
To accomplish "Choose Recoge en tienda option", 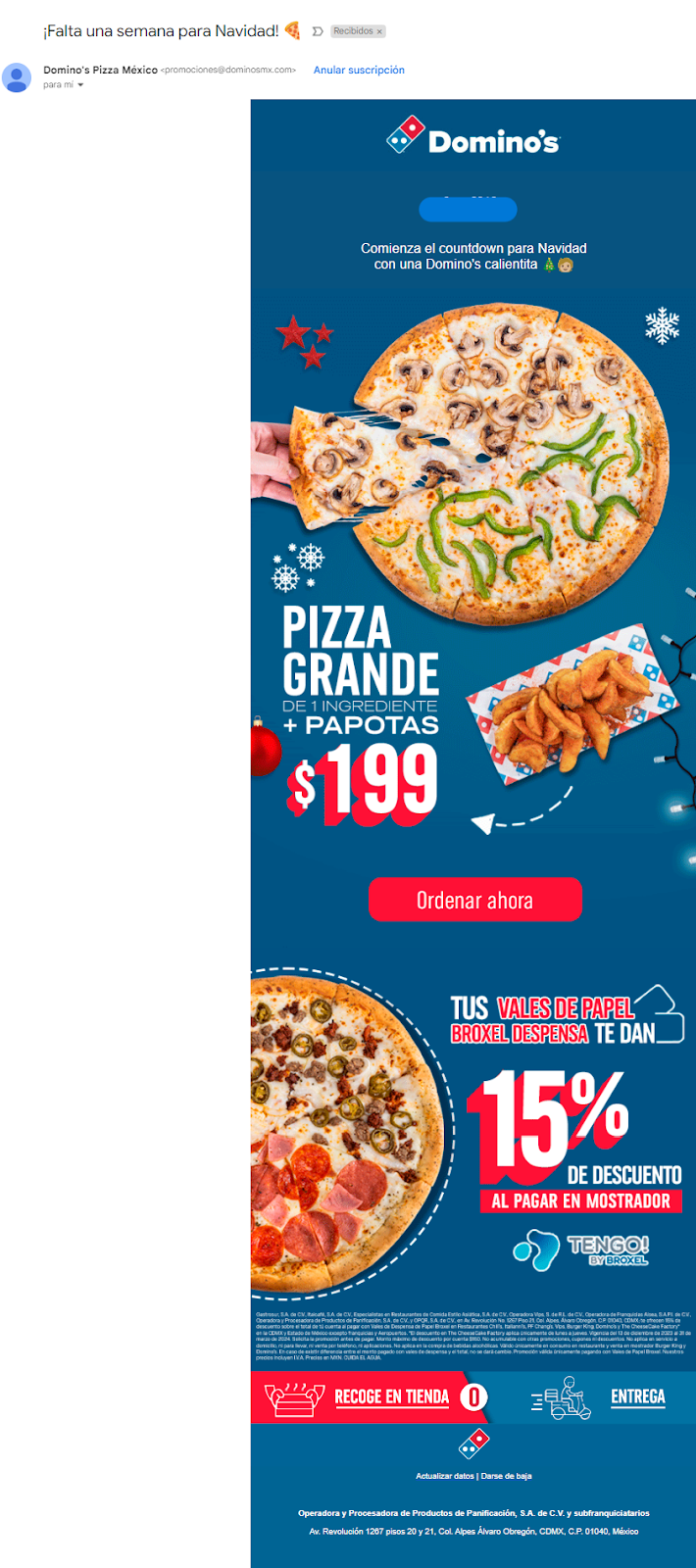I will [391, 1397].
